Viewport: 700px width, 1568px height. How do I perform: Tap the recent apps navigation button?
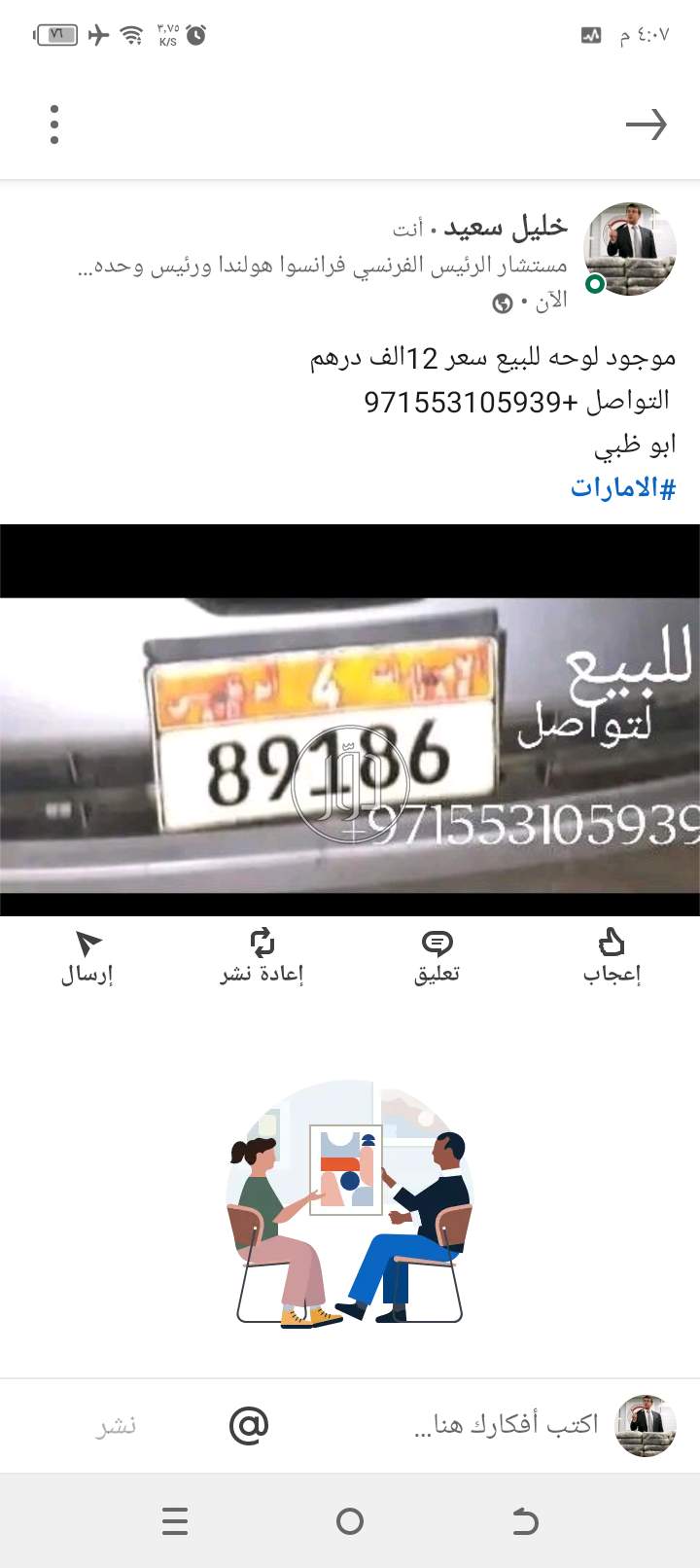175,1520
